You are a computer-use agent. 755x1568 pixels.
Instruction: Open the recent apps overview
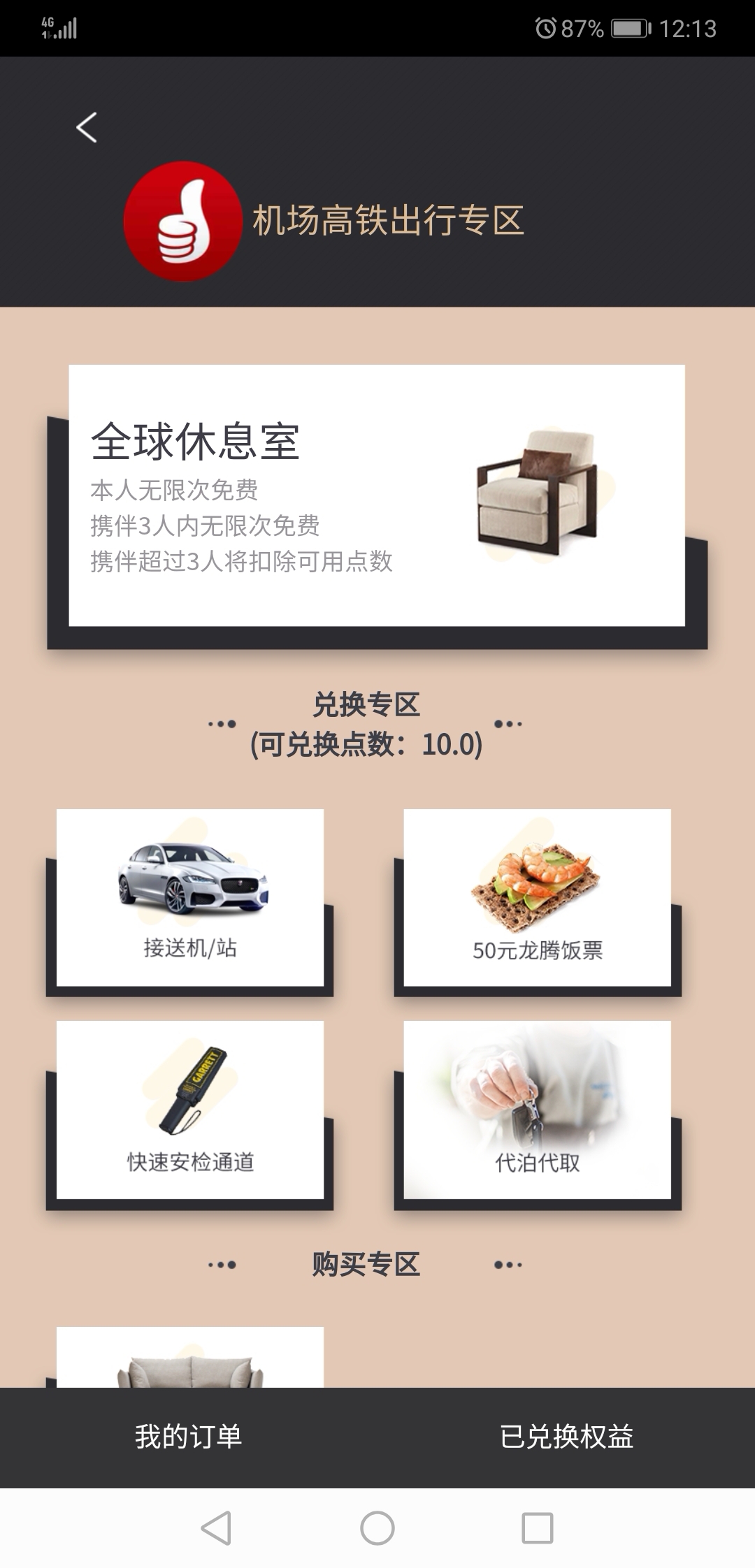click(538, 1527)
